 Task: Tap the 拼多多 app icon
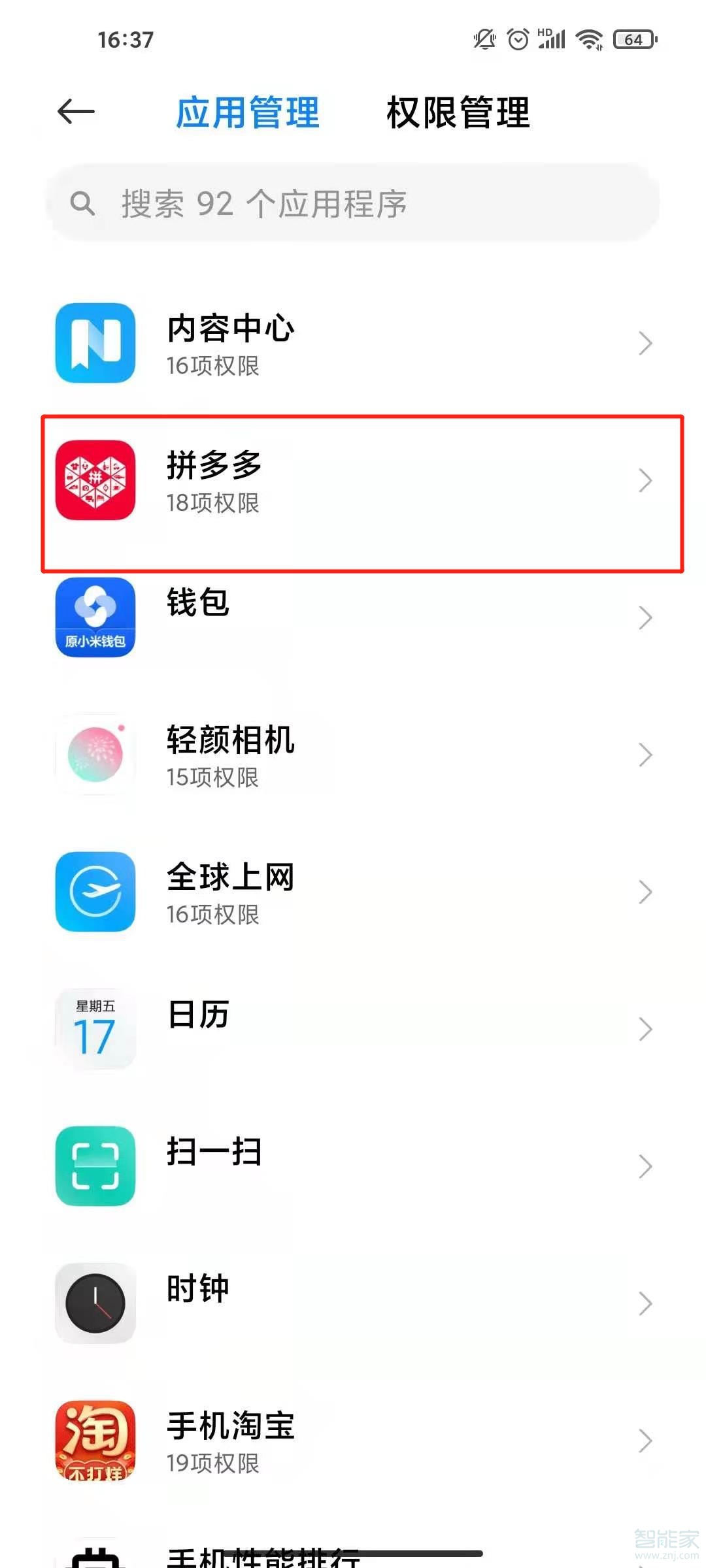point(95,480)
